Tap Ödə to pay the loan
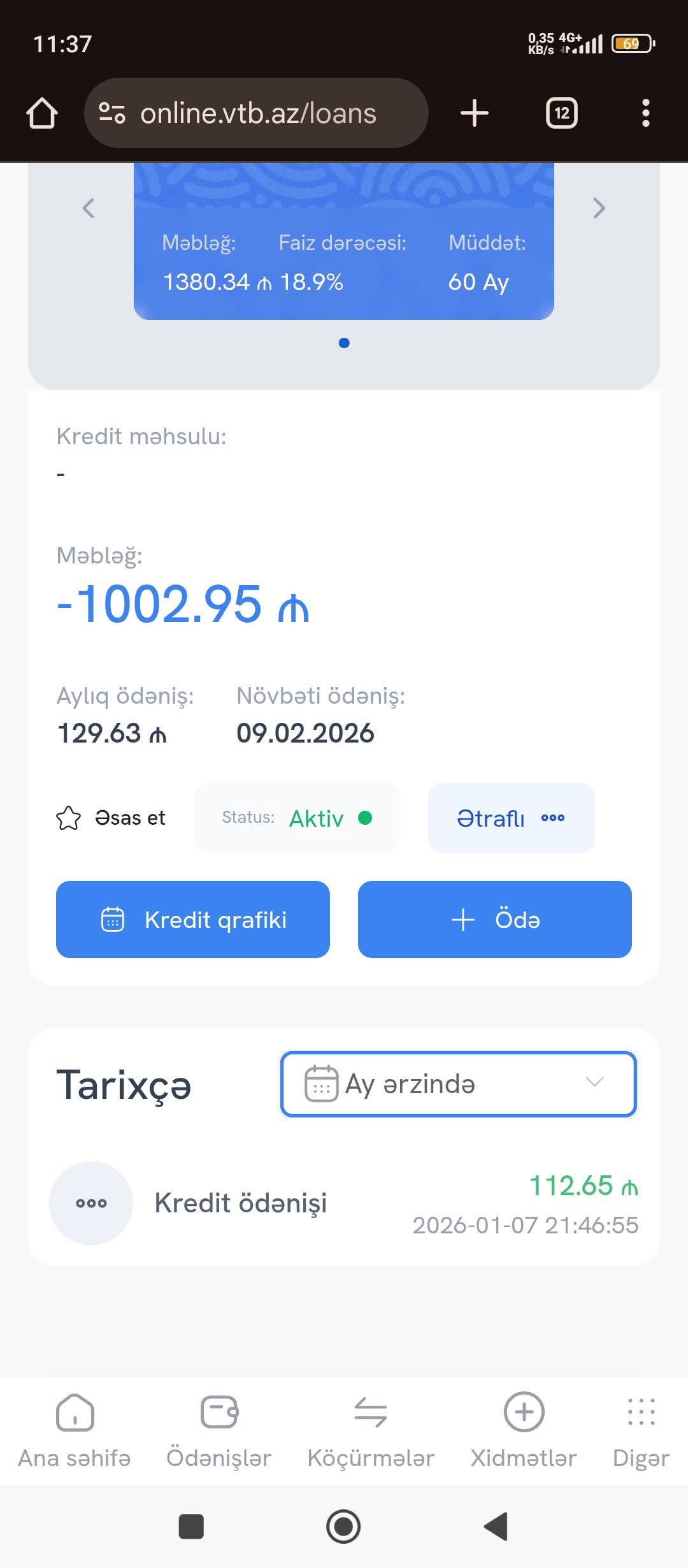688x1568 pixels. [494, 919]
